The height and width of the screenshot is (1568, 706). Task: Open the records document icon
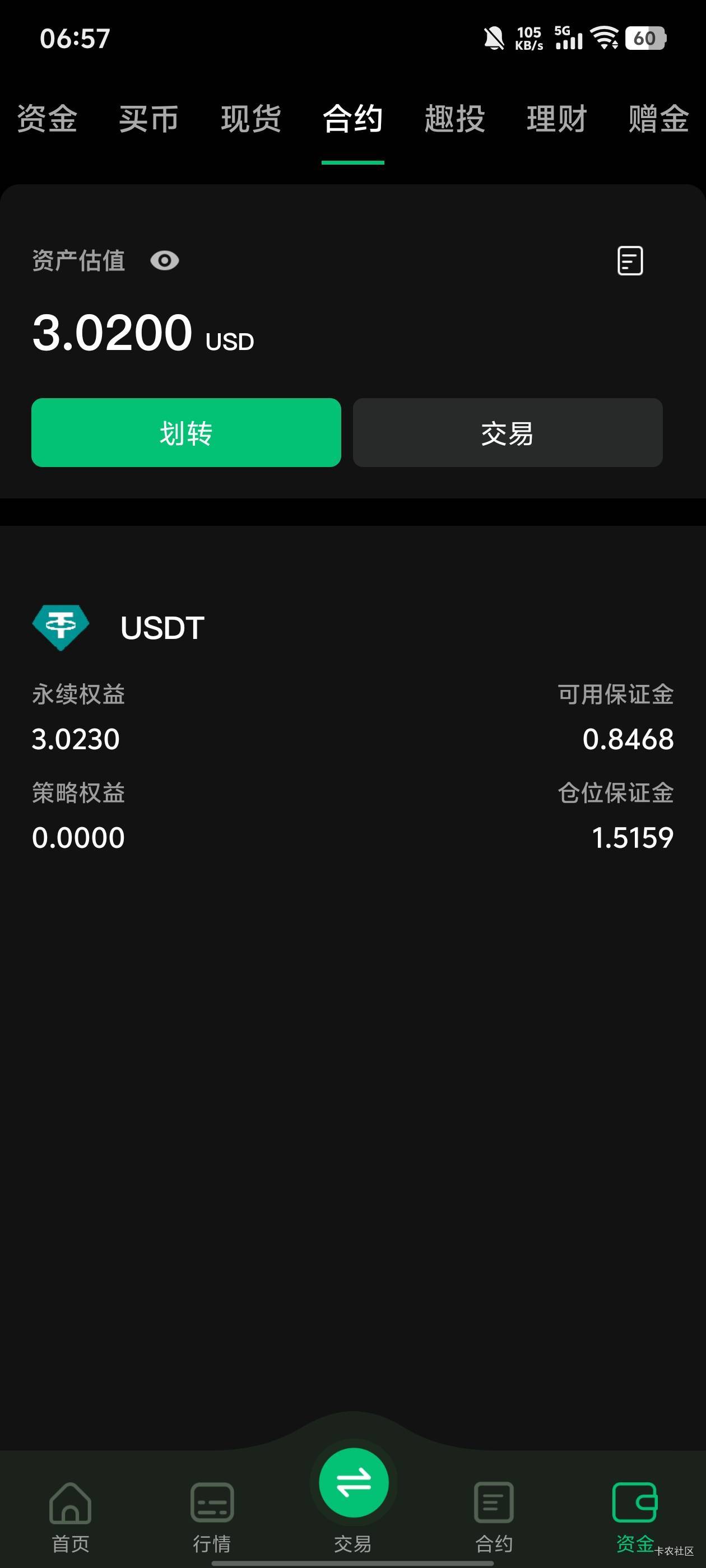coord(630,260)
